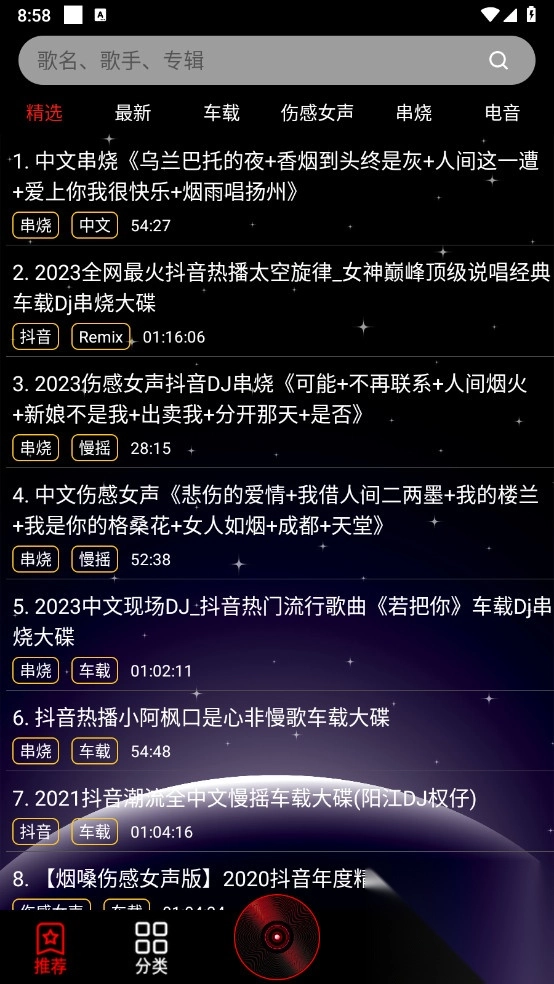Switch to the 最新 tab
The width and height of the screenshot is (554, 984).
pos(133,113)
